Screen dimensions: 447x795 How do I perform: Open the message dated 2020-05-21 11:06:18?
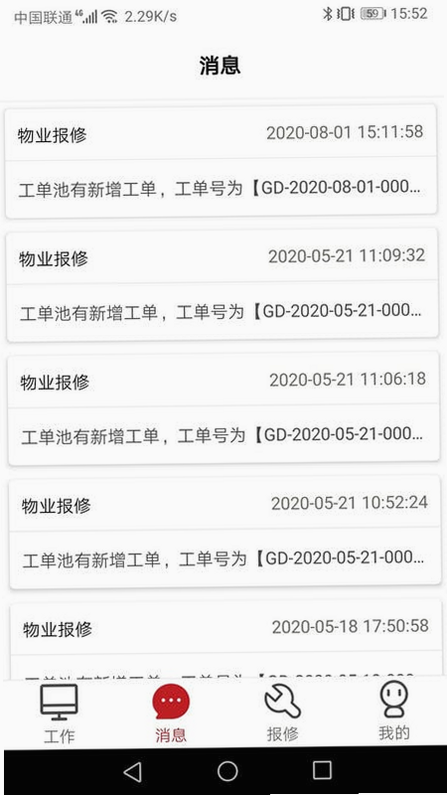click(224, 409)
